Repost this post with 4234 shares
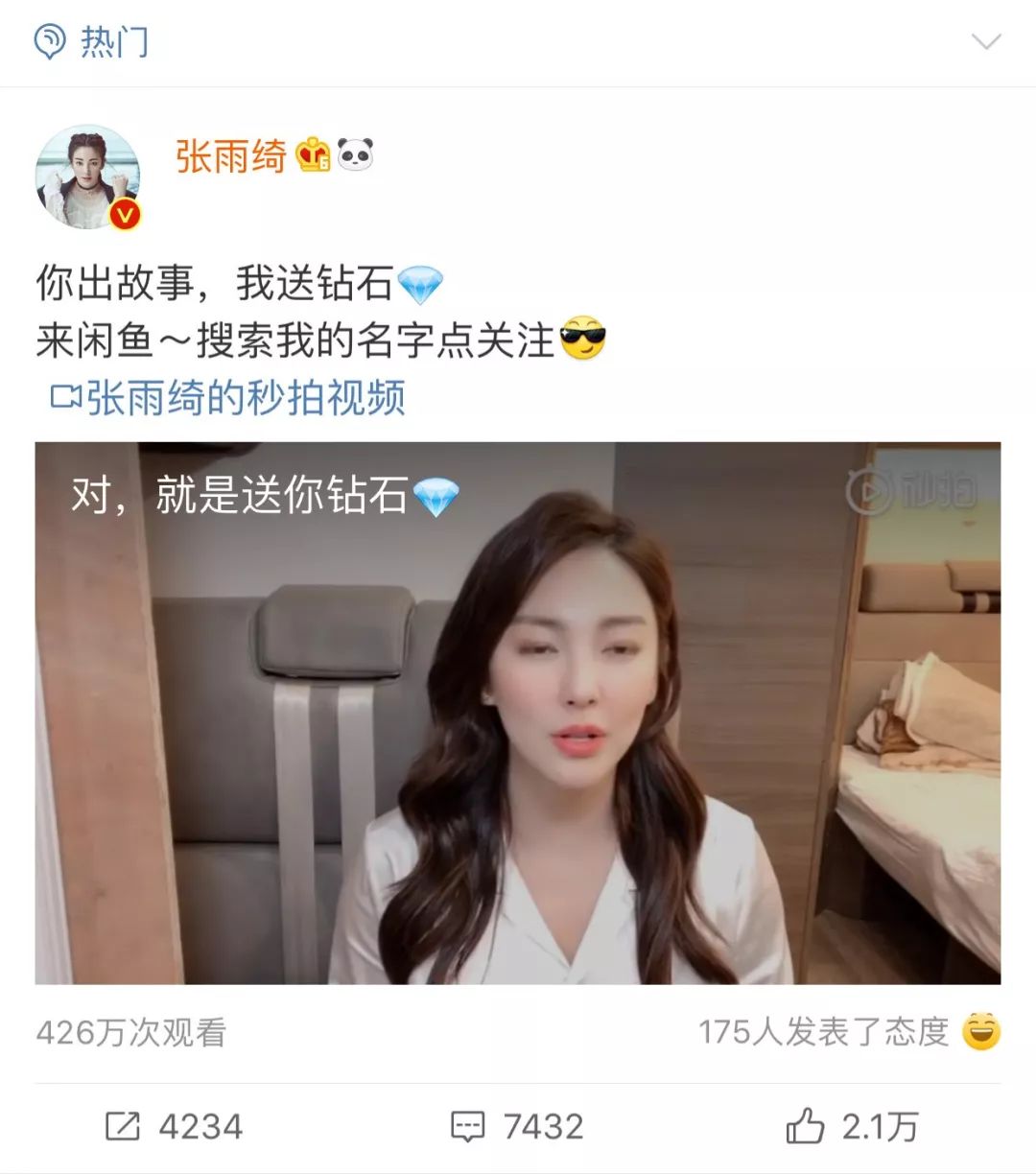 174,1126
